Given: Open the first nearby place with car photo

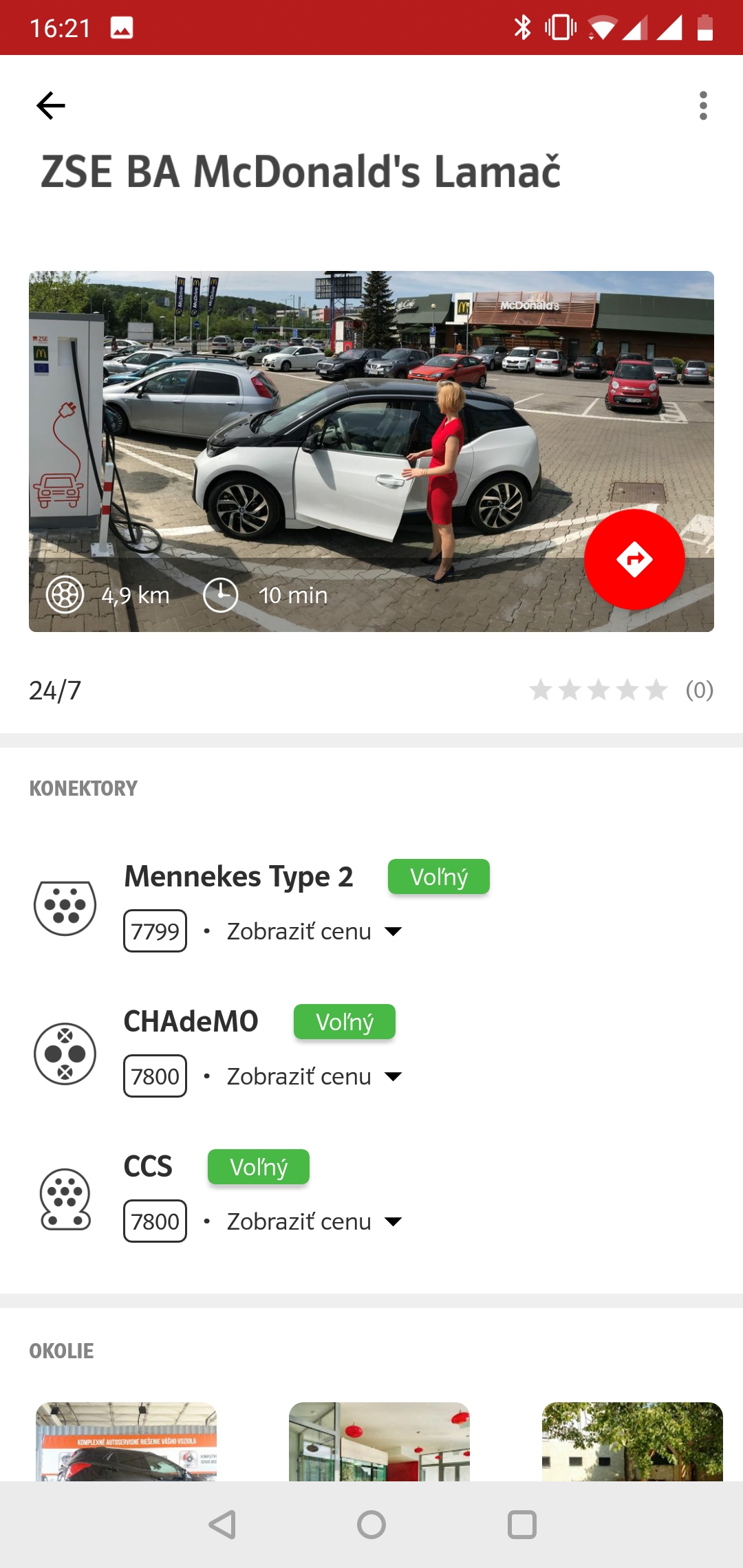Looking at the screenshot, I should [127, 1441].
